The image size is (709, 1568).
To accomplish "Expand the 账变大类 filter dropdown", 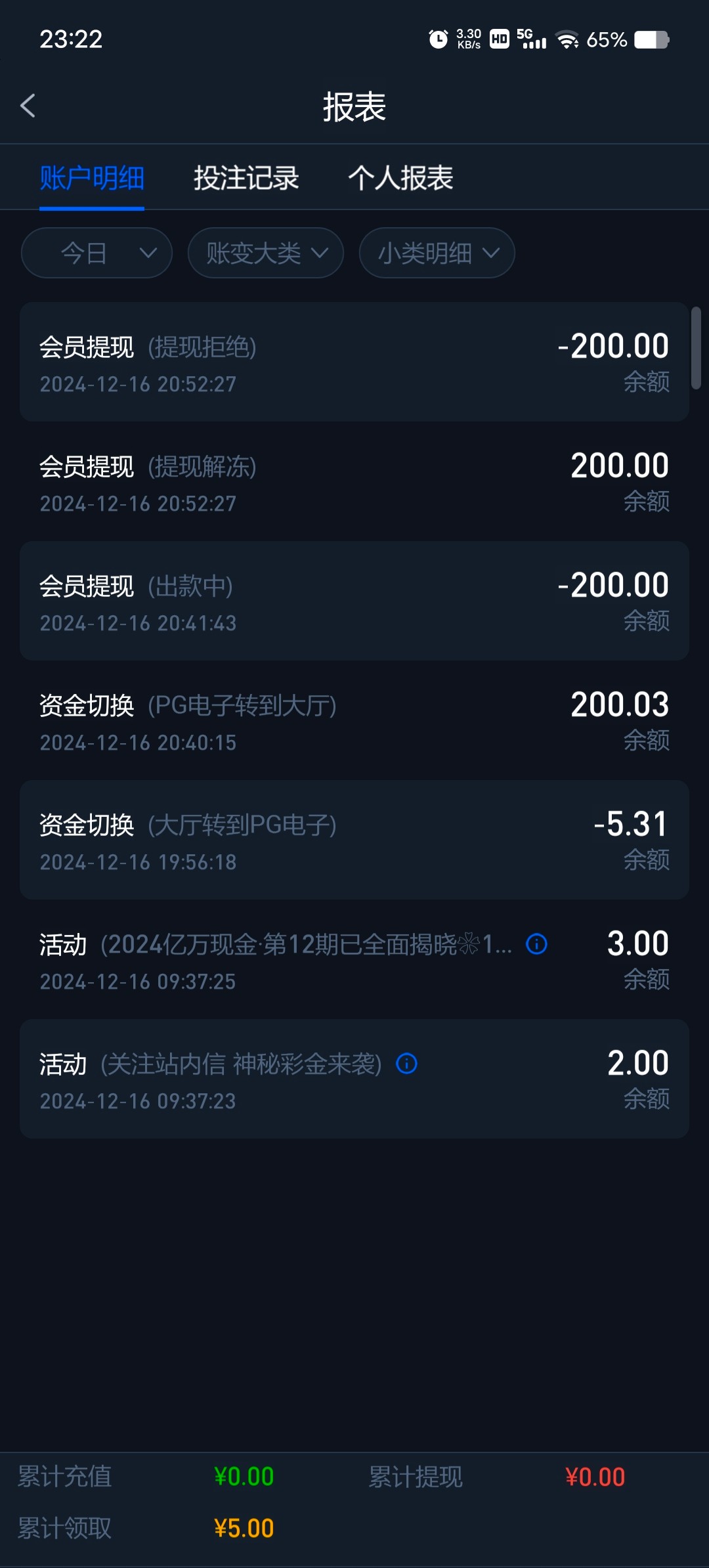I will pos(266,253).
